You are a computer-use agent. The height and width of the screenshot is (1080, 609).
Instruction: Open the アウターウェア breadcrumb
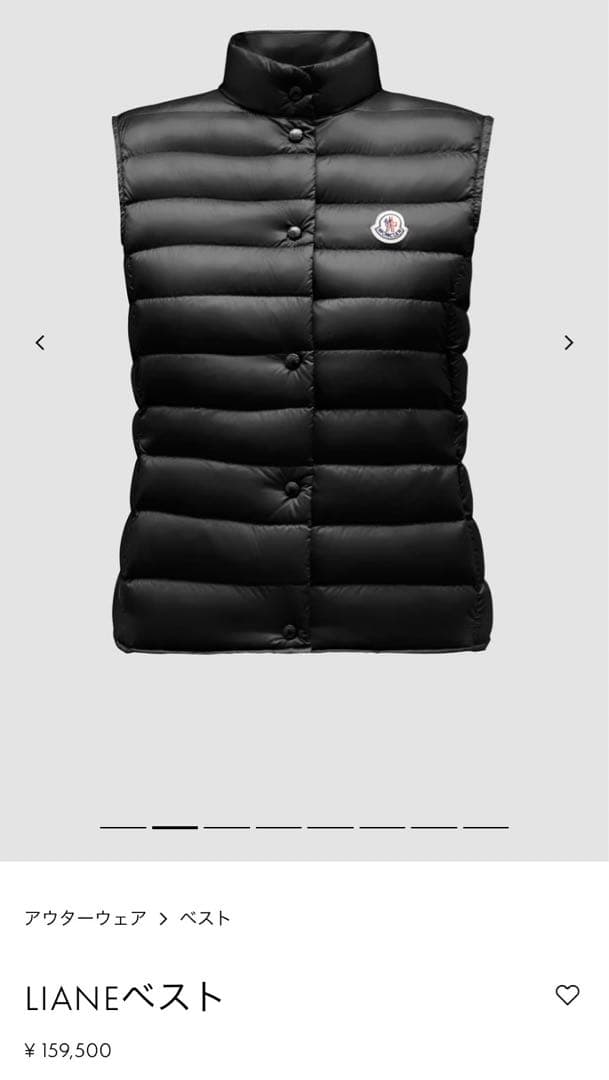click(x=85, y=918)
